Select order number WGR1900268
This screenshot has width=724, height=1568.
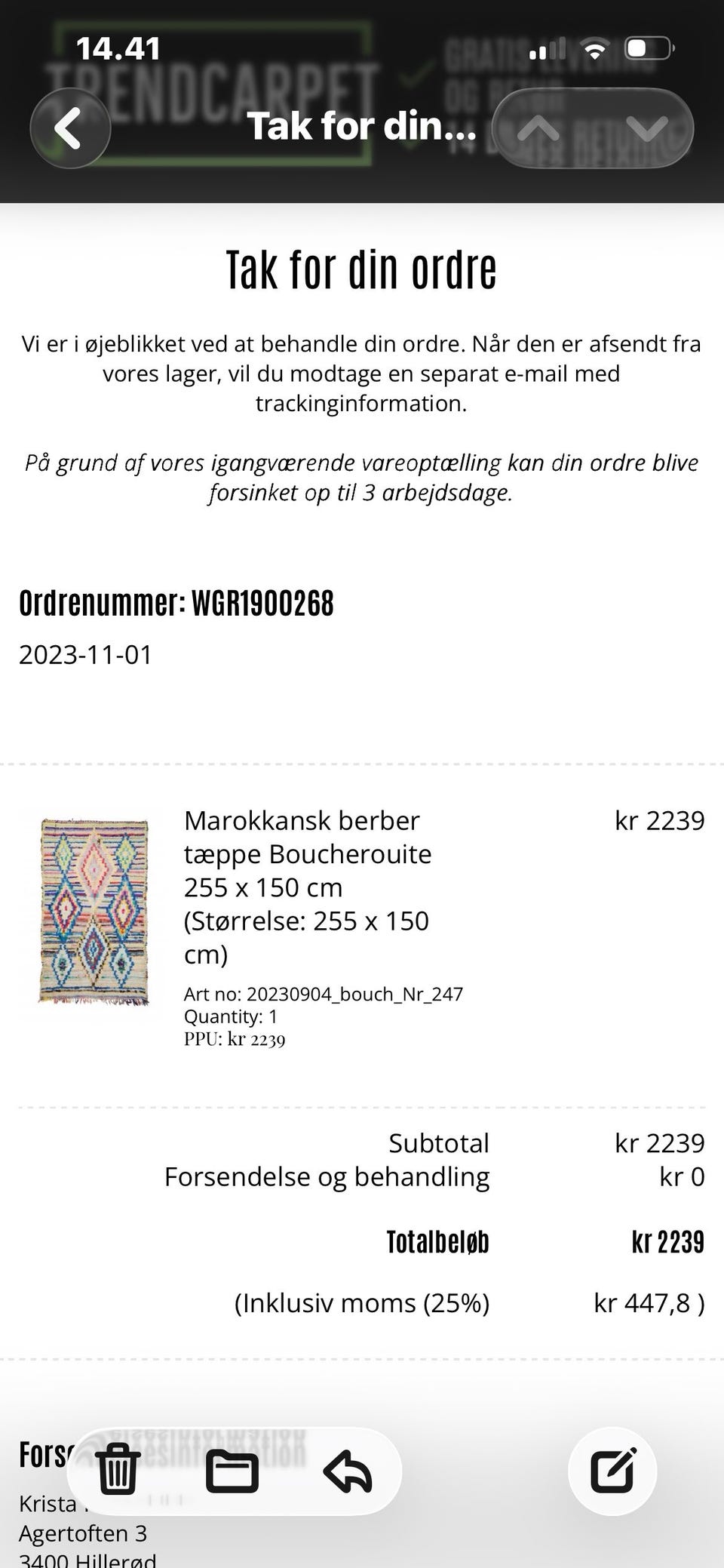177,602
